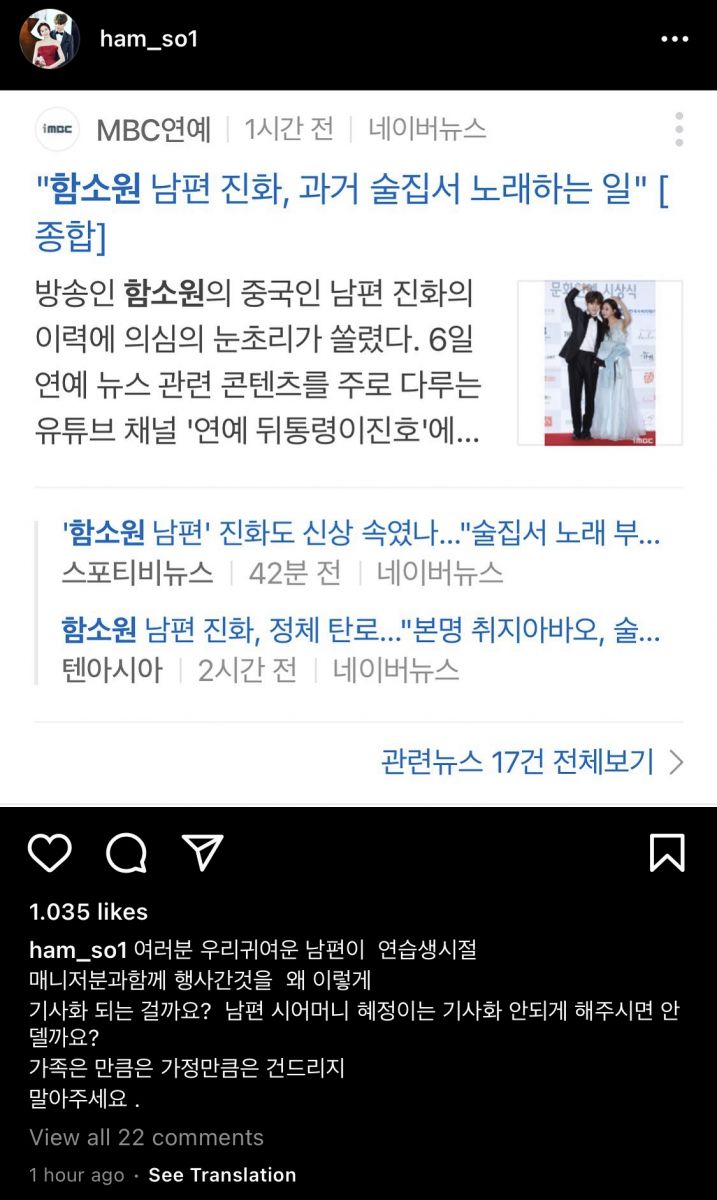Open the comment bubble icon
This screenshot has width=717, height=1200.
point(127,853)
